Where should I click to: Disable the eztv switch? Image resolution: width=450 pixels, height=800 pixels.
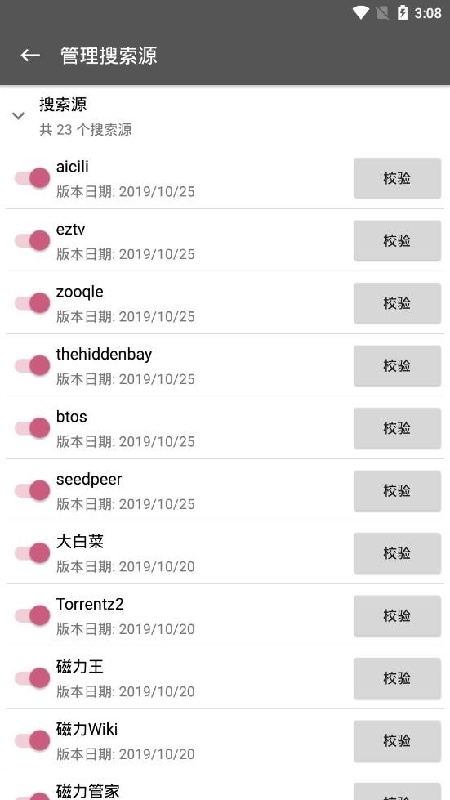tap(33, 241)
